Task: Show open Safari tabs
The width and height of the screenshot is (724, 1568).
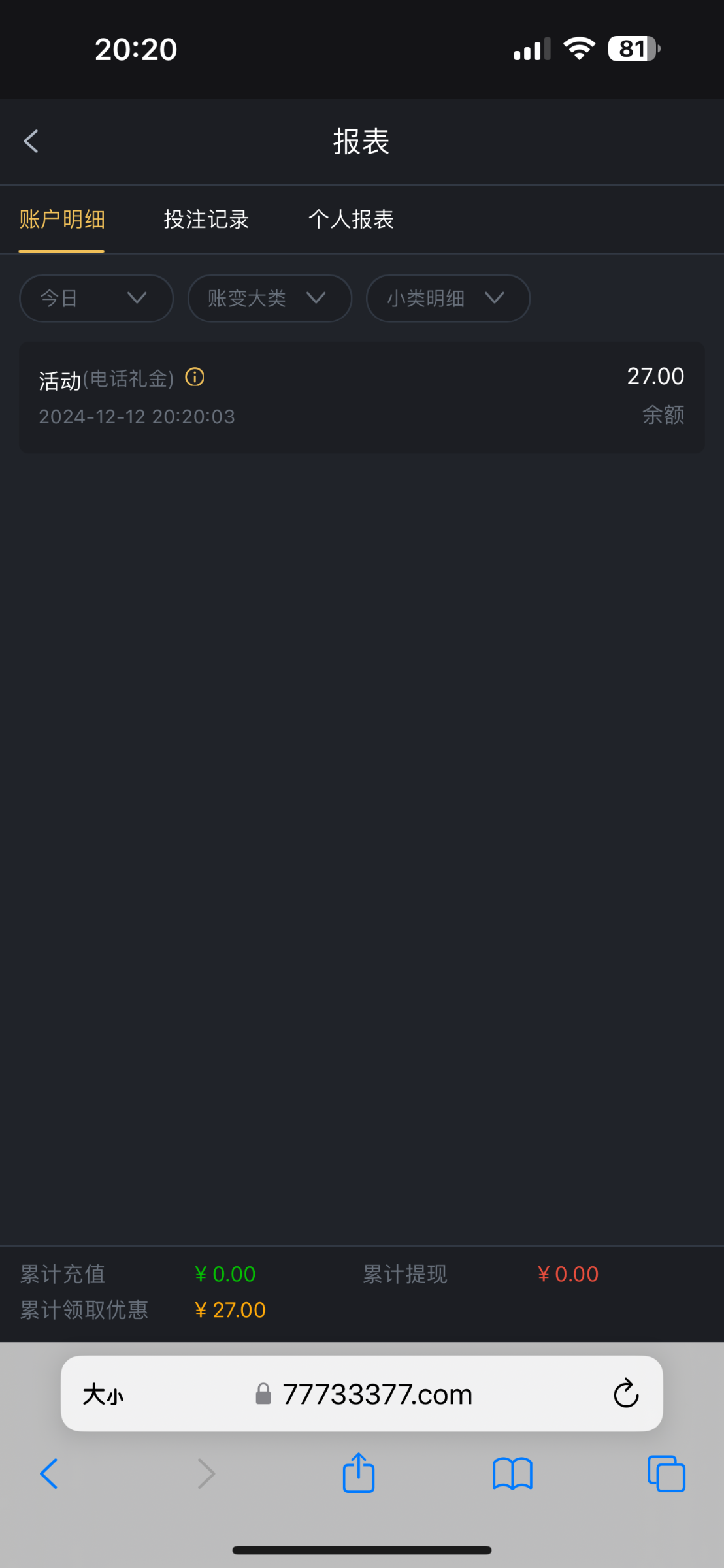Action: (x=666, y=1474)
